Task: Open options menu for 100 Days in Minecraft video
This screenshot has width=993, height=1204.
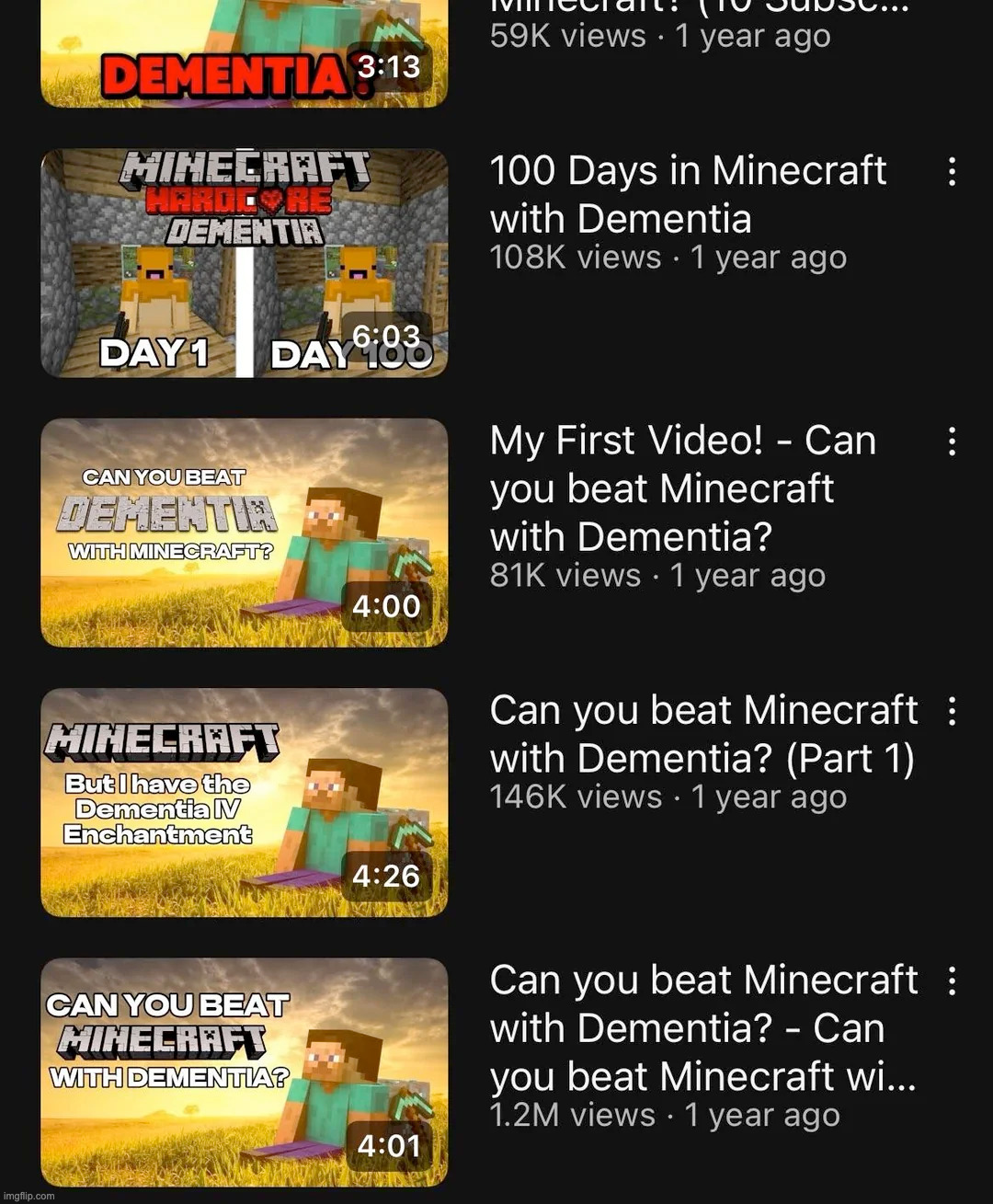Action: 952,172
